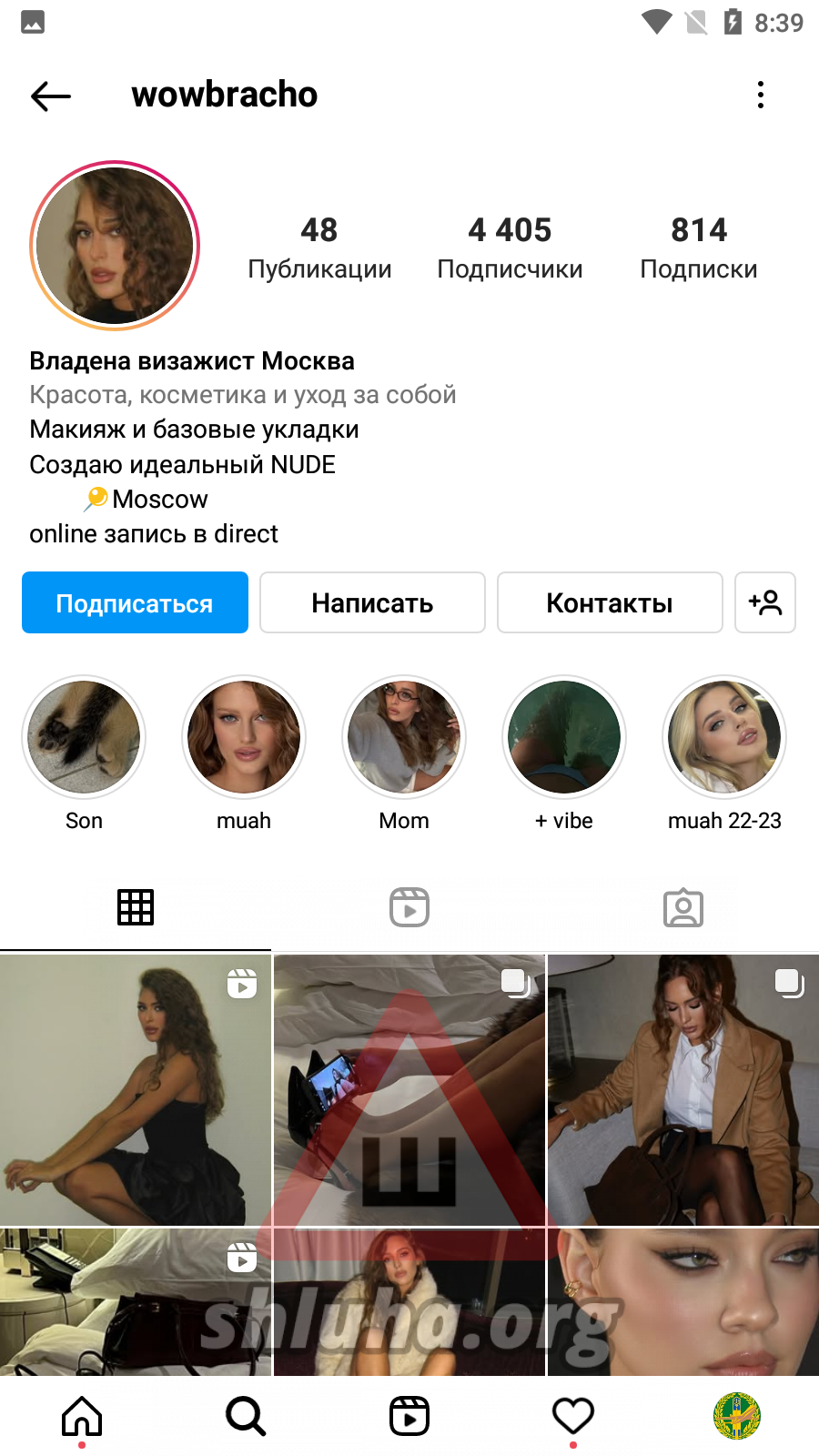
Task: Switch to the posts grid tab
Action: pos(136,907)
